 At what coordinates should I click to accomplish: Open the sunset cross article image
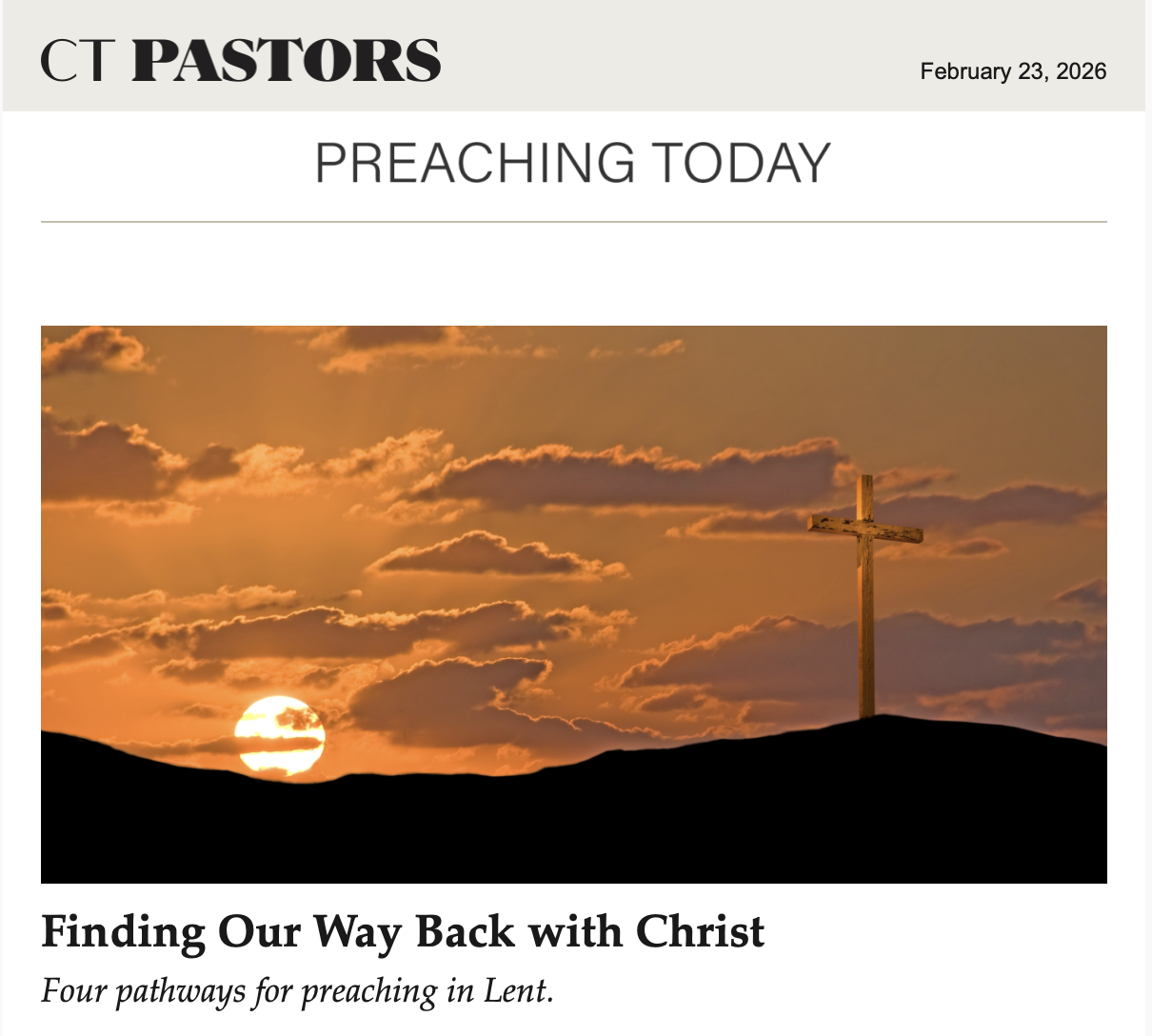[x=573, y=604]
